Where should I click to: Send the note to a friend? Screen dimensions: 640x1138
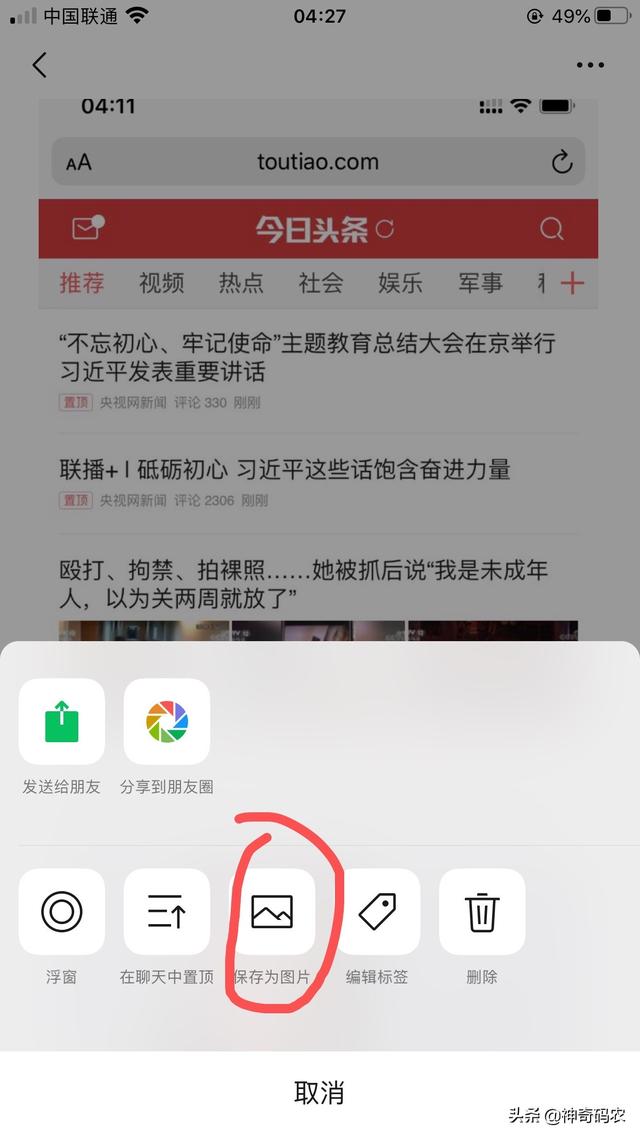(x=62, y=721)
